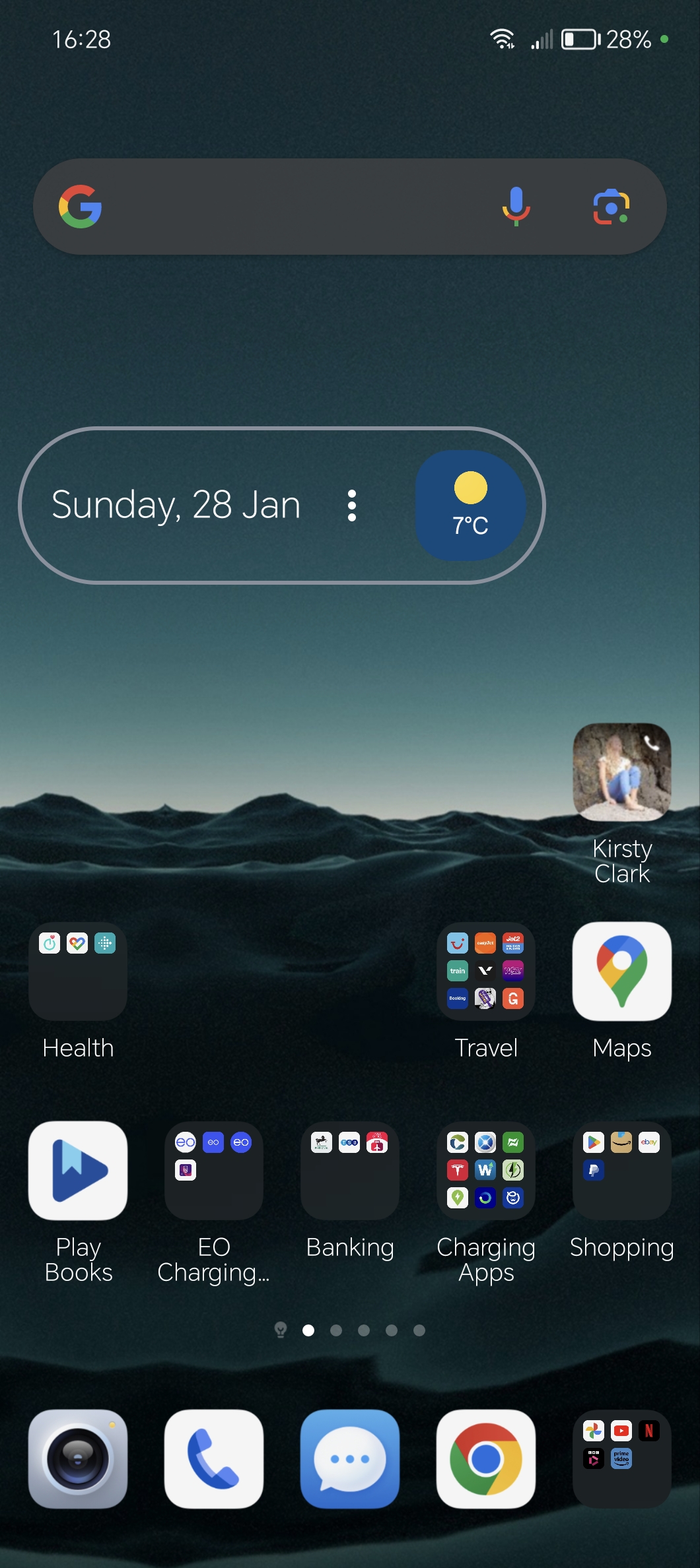Open the dock media folder with Netflix
Viewport: 700px width, 1568px height.
pos(622,1459)
